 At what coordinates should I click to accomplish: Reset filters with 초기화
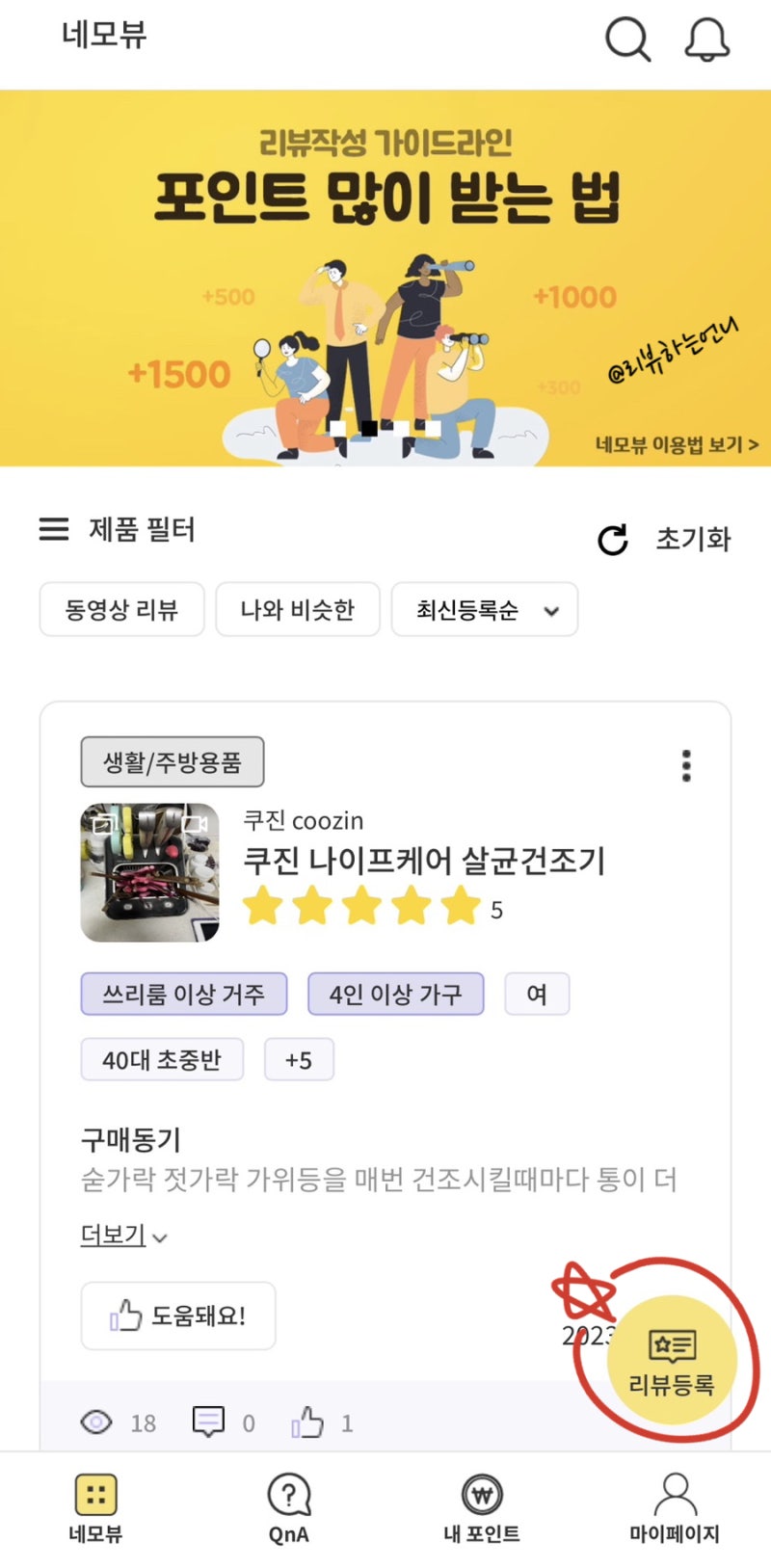[x=664, y=539]
